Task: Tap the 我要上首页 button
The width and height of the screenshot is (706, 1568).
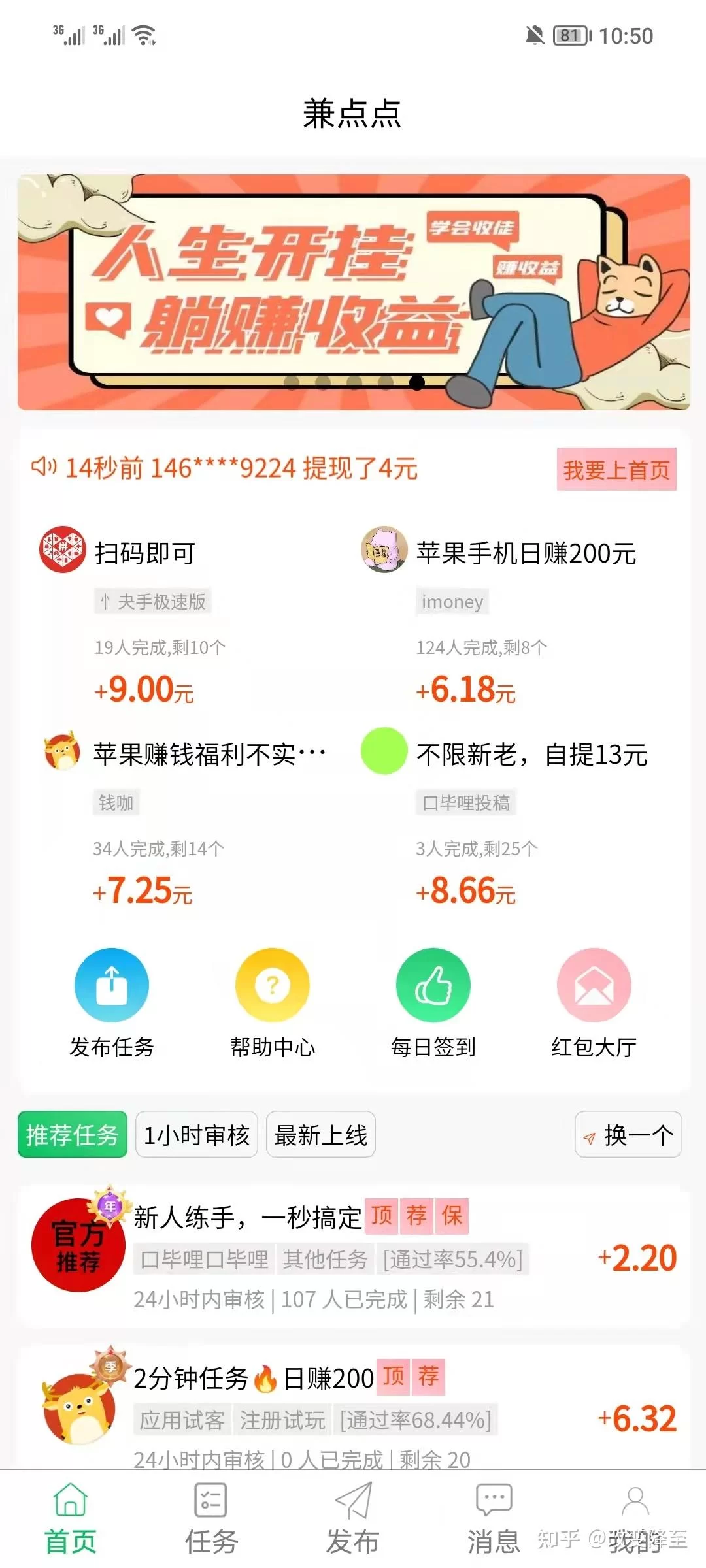Action: [616, 469]
